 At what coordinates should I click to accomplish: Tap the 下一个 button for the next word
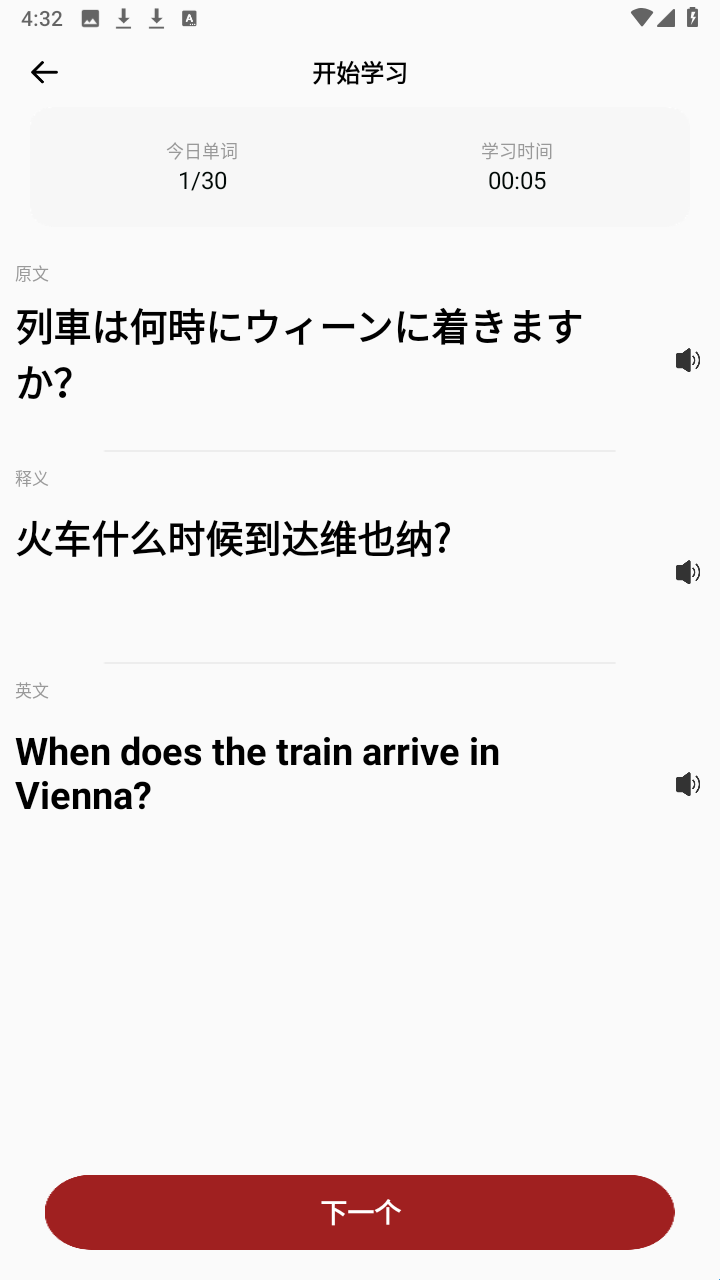[x=360, y=1212]
